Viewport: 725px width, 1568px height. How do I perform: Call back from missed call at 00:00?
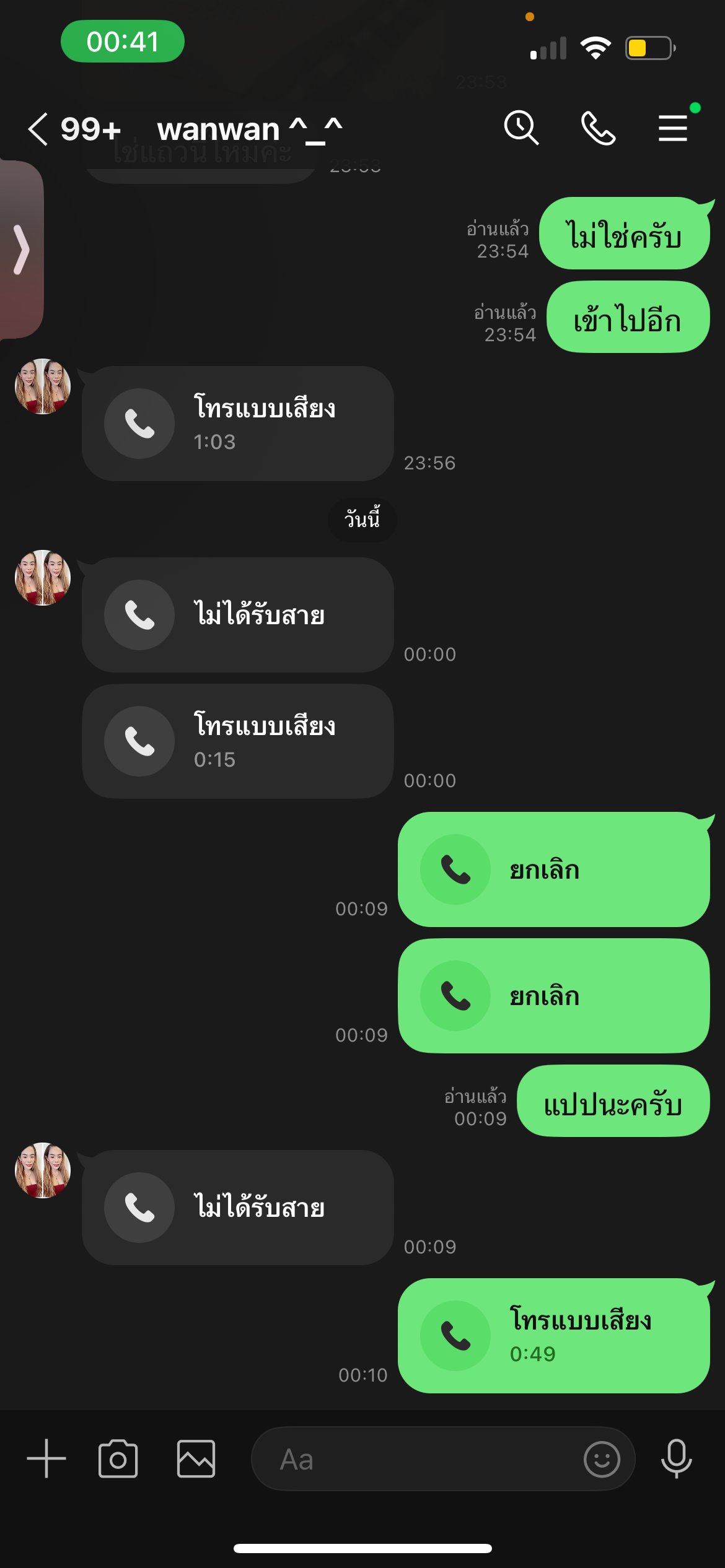tap(238, 615)
